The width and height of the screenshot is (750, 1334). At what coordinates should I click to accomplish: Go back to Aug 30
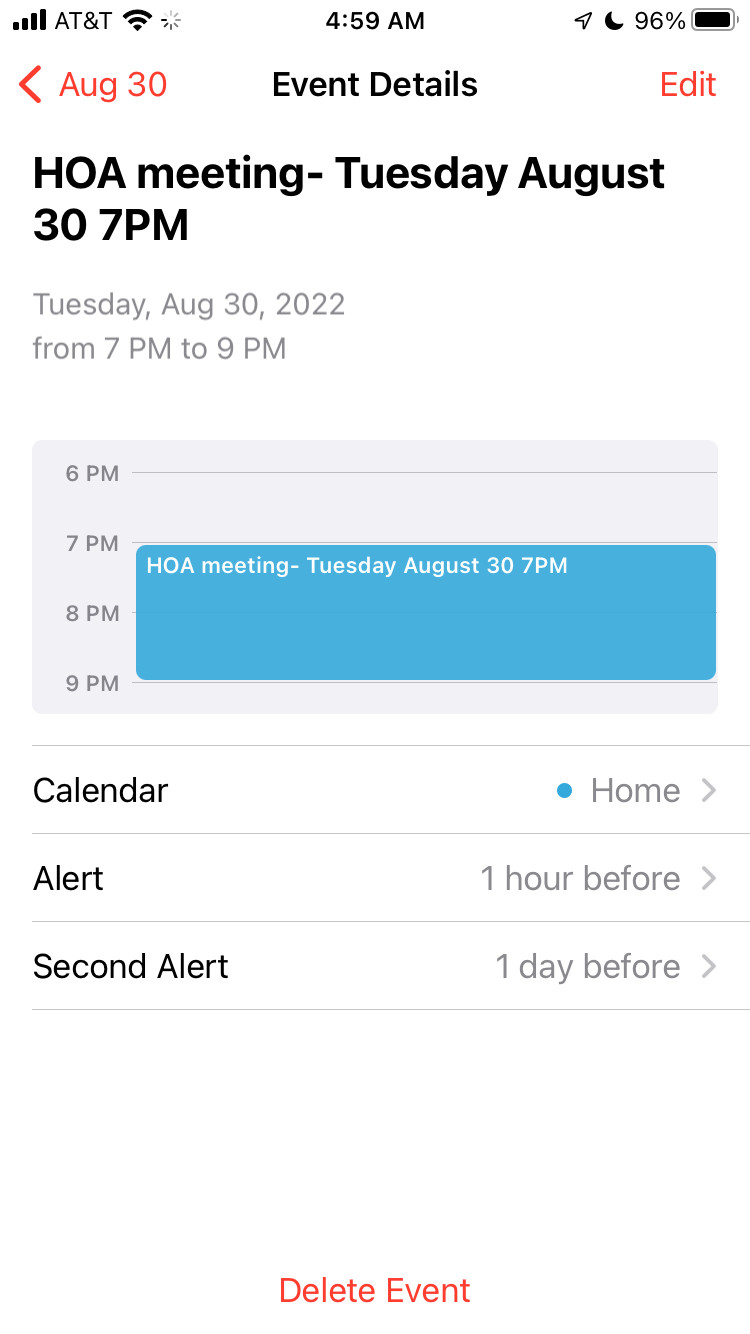(x=93, y=85)
